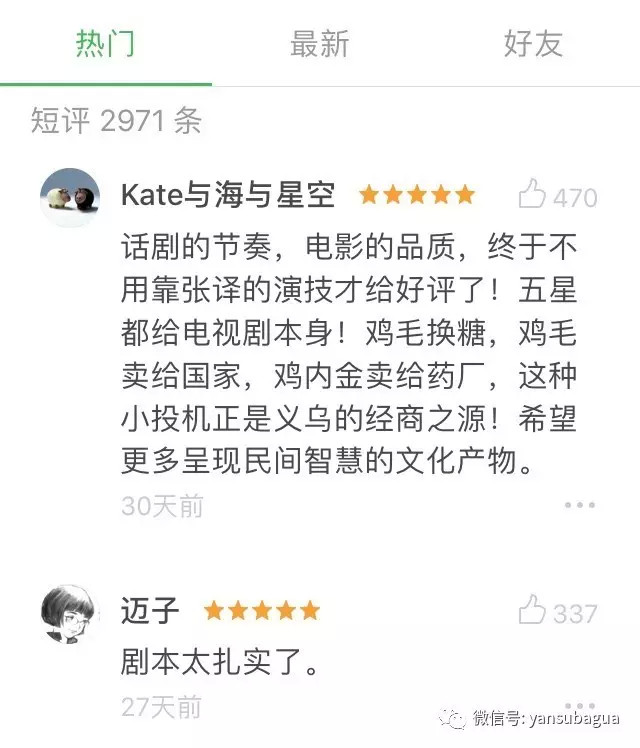
Task: Open more options on Kate与海与星空's review
Action: [x=579, y=505]
